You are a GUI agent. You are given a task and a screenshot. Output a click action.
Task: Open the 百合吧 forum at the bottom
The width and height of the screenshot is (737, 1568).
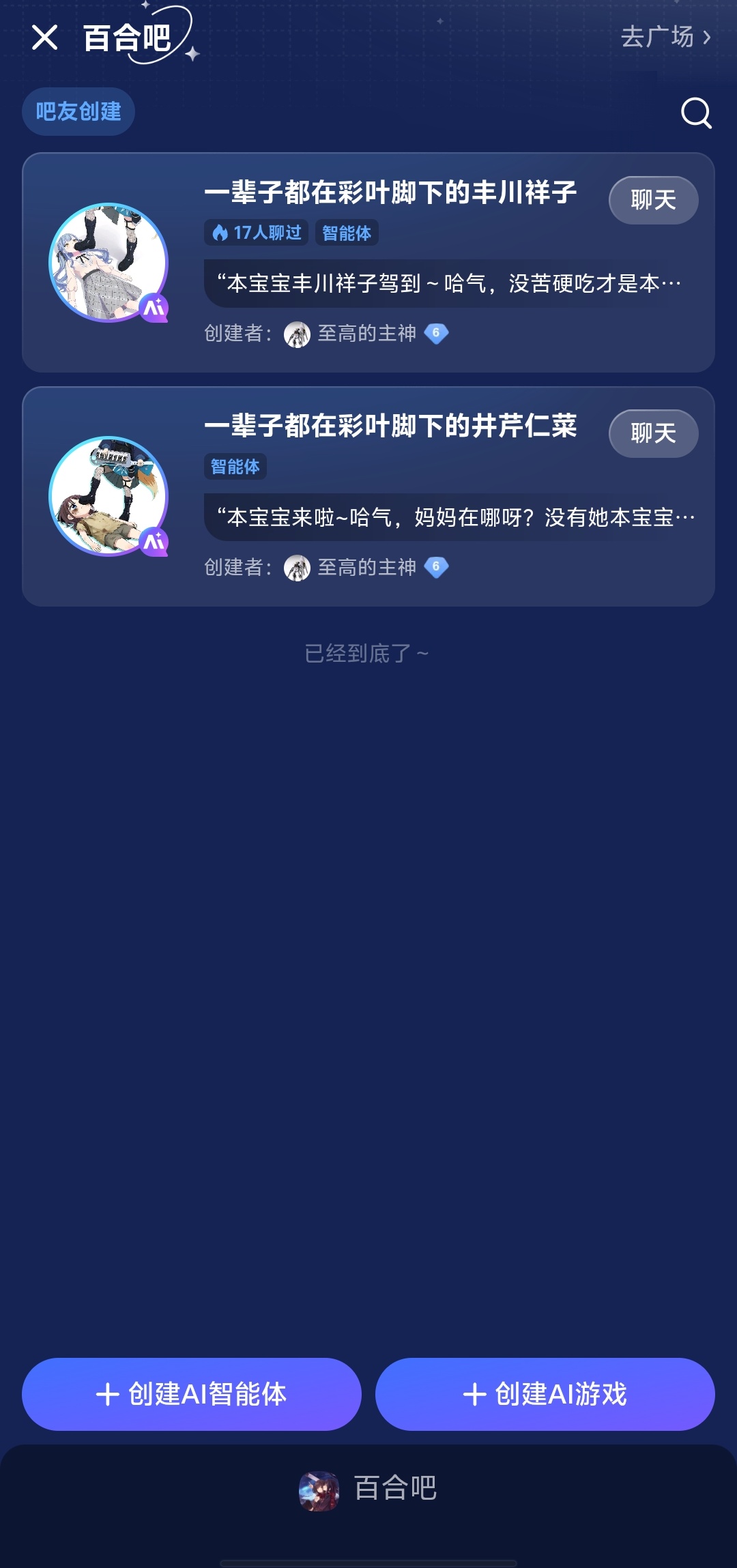369,1488
